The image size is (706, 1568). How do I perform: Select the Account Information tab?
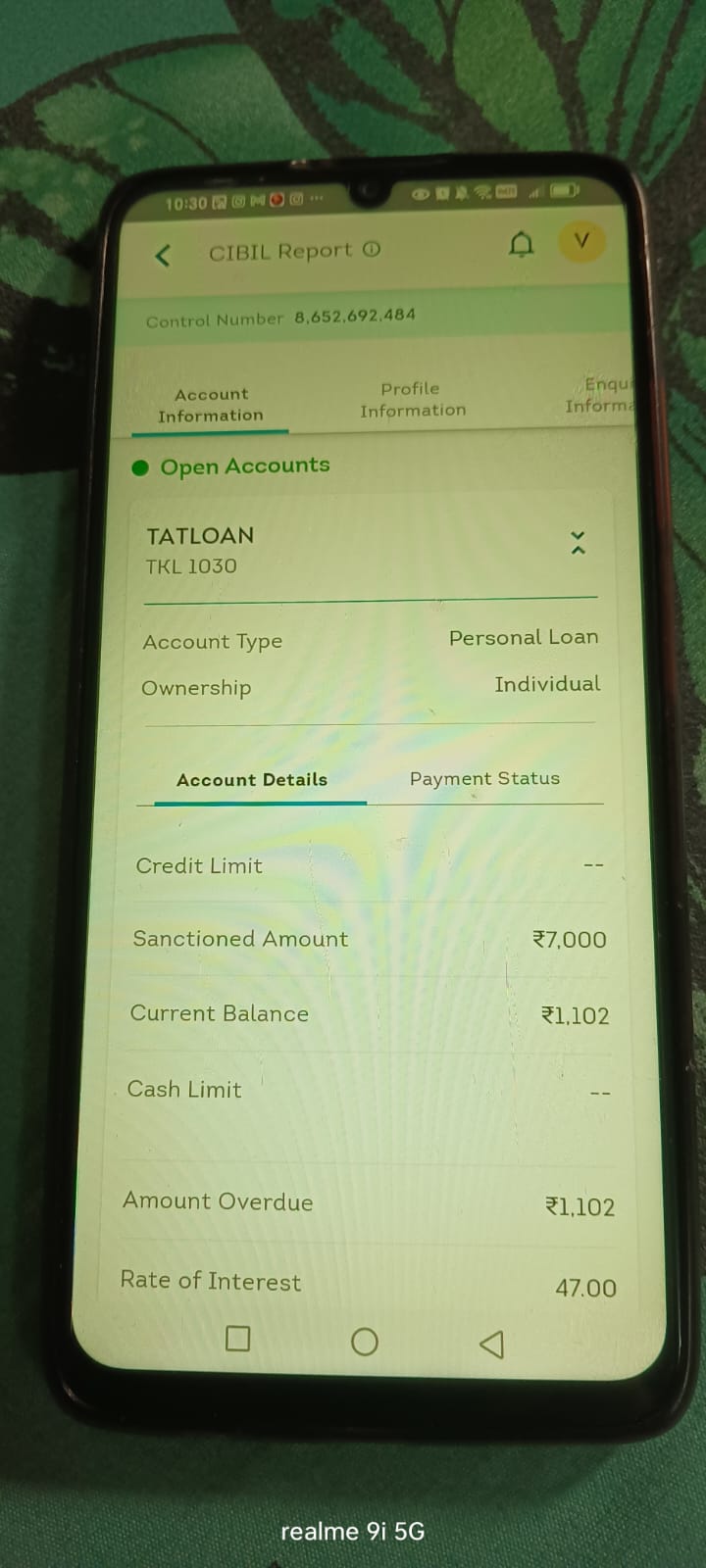click(211, 405)
